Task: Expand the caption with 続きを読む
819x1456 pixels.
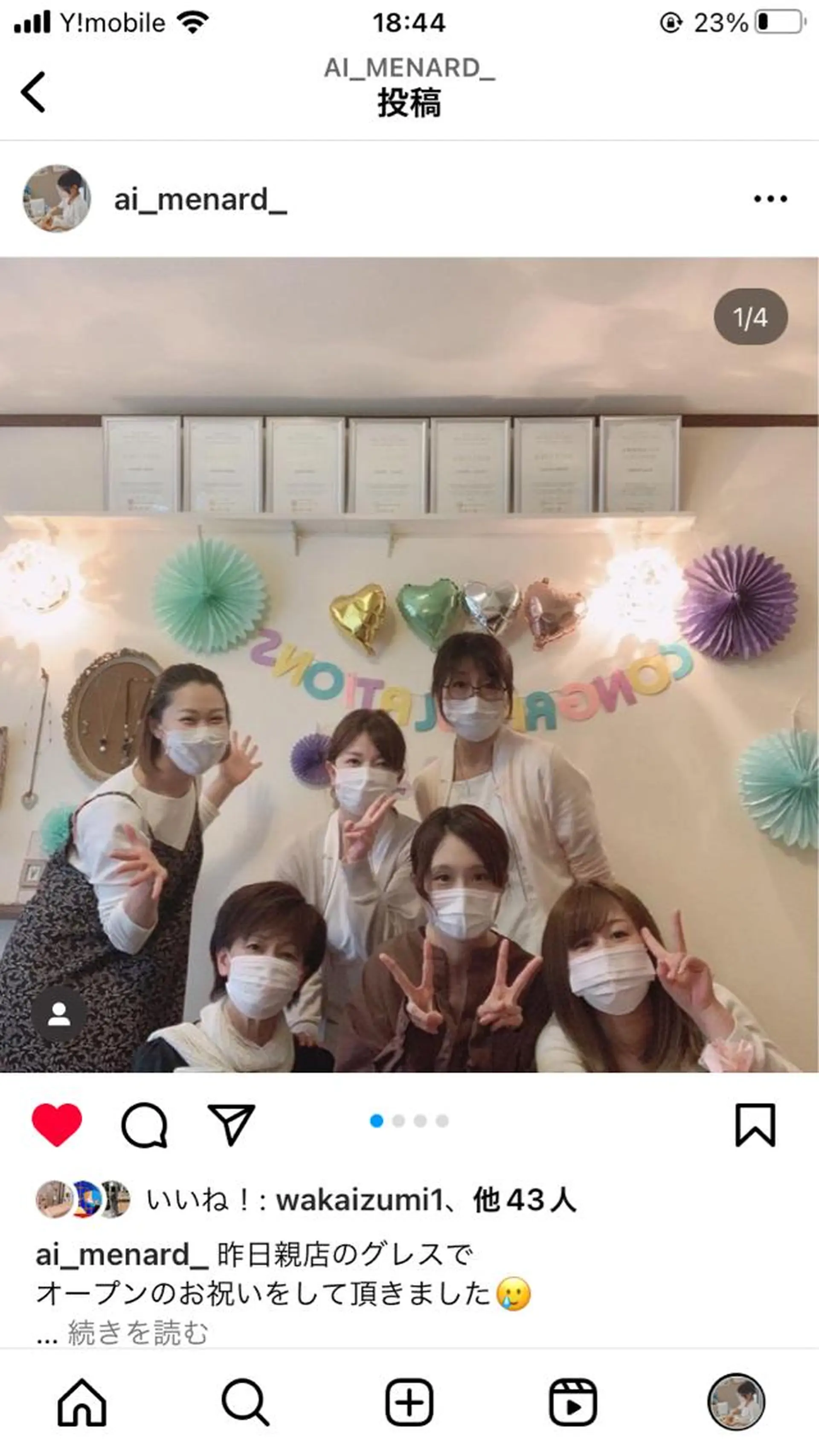Action: click(138, 1333)
